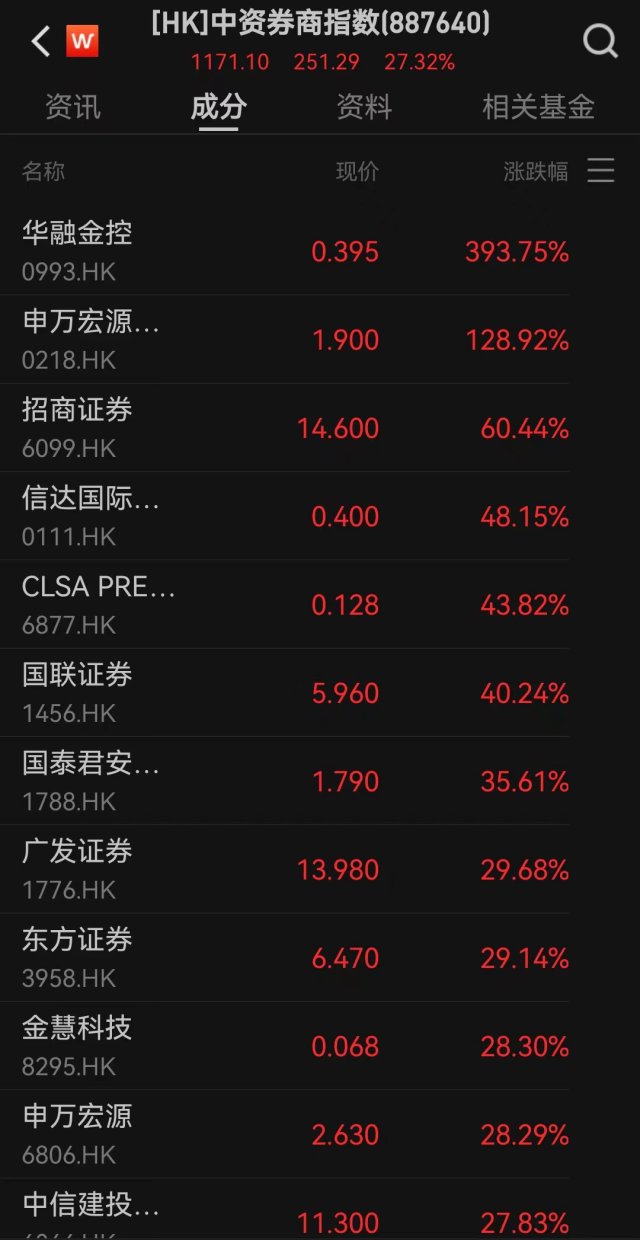Image resolution: width=640 pixels, height=1240 pixels.
Task: Sort list by 涨跌幅 column
Action: pyautogui.click(x=535, y=172)
